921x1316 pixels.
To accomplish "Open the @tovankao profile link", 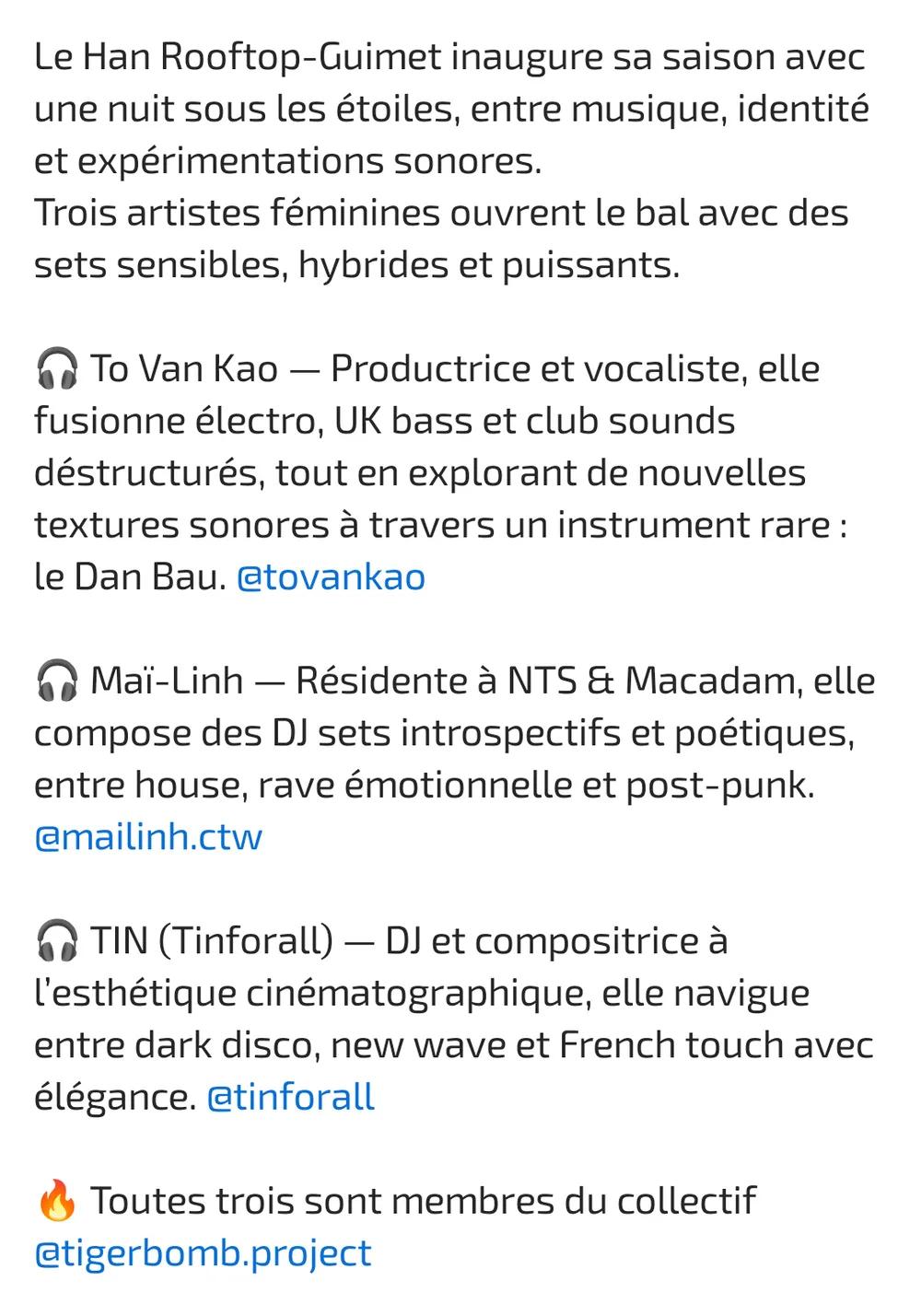I will pos(331,577).
